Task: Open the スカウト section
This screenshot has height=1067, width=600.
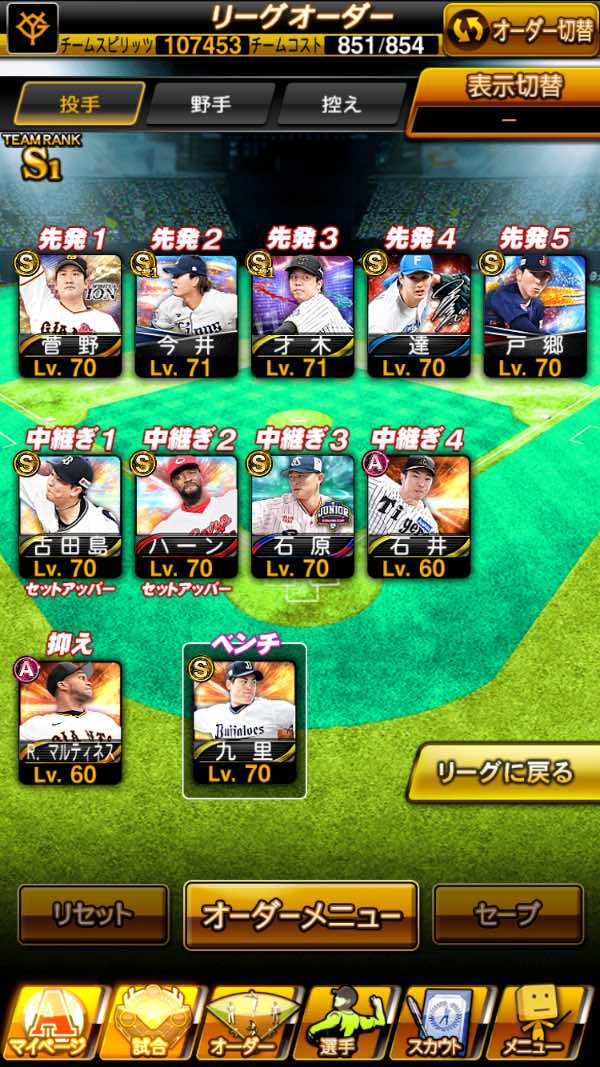Action: tap(440, 1022)
